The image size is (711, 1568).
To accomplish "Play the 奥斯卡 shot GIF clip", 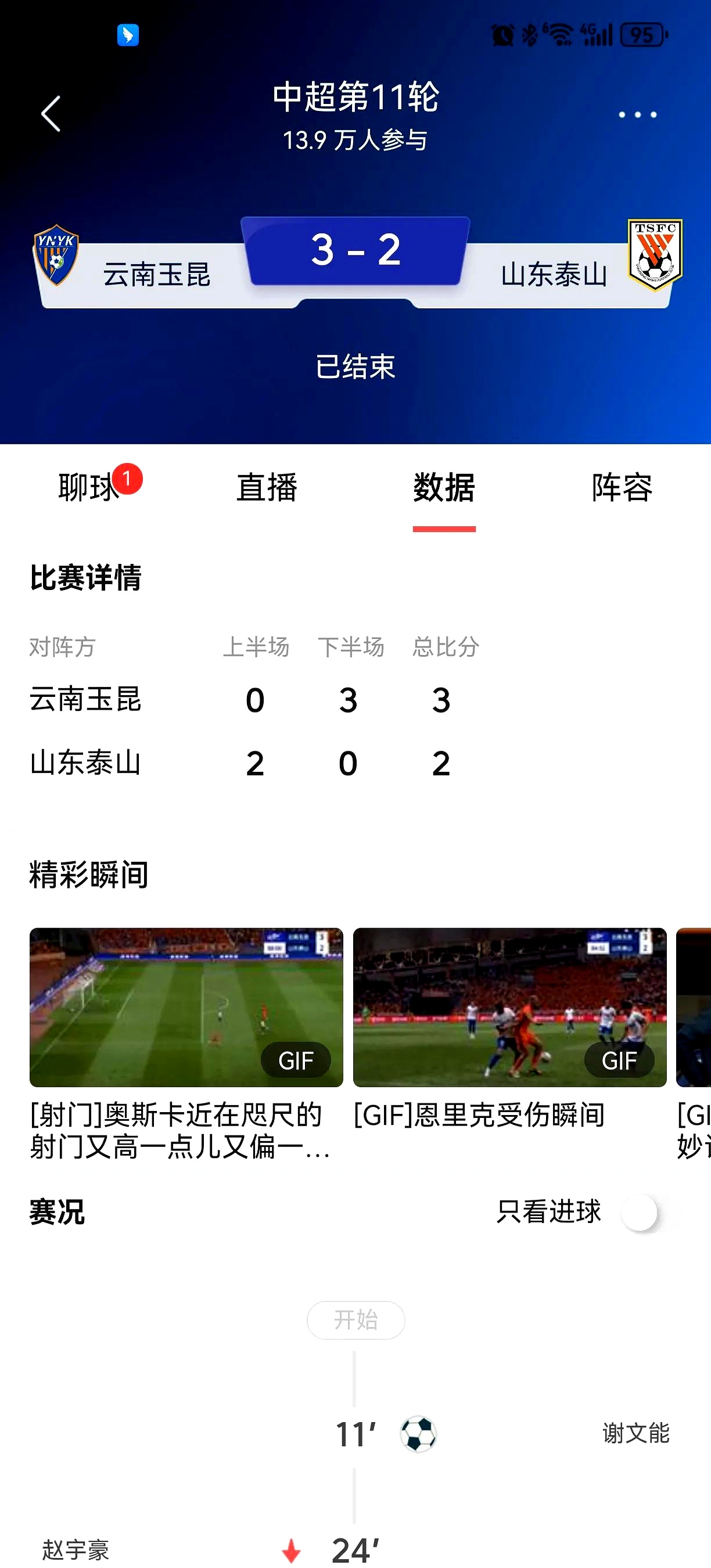I will pyautogui.click(x=186, y=1007).
